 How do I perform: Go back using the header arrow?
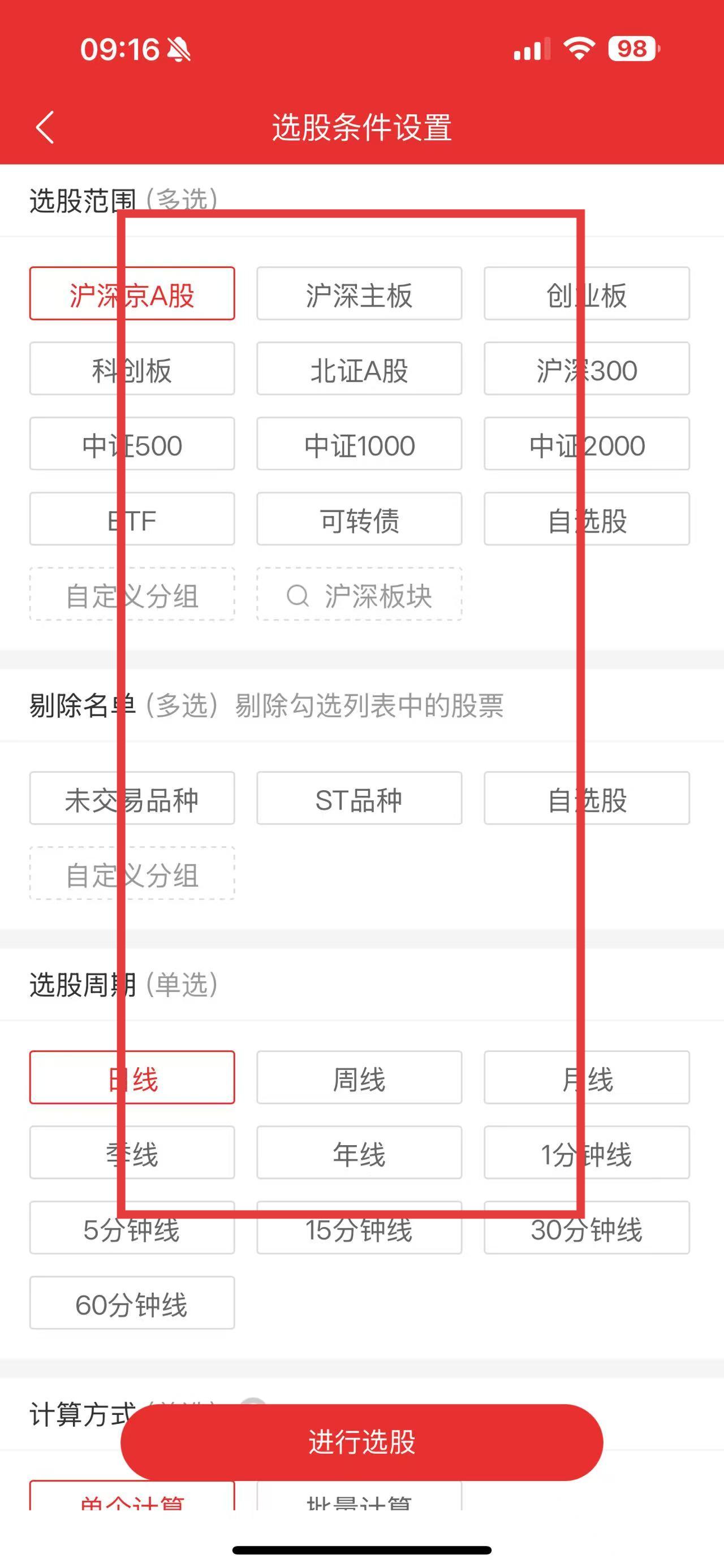point(45,127)
